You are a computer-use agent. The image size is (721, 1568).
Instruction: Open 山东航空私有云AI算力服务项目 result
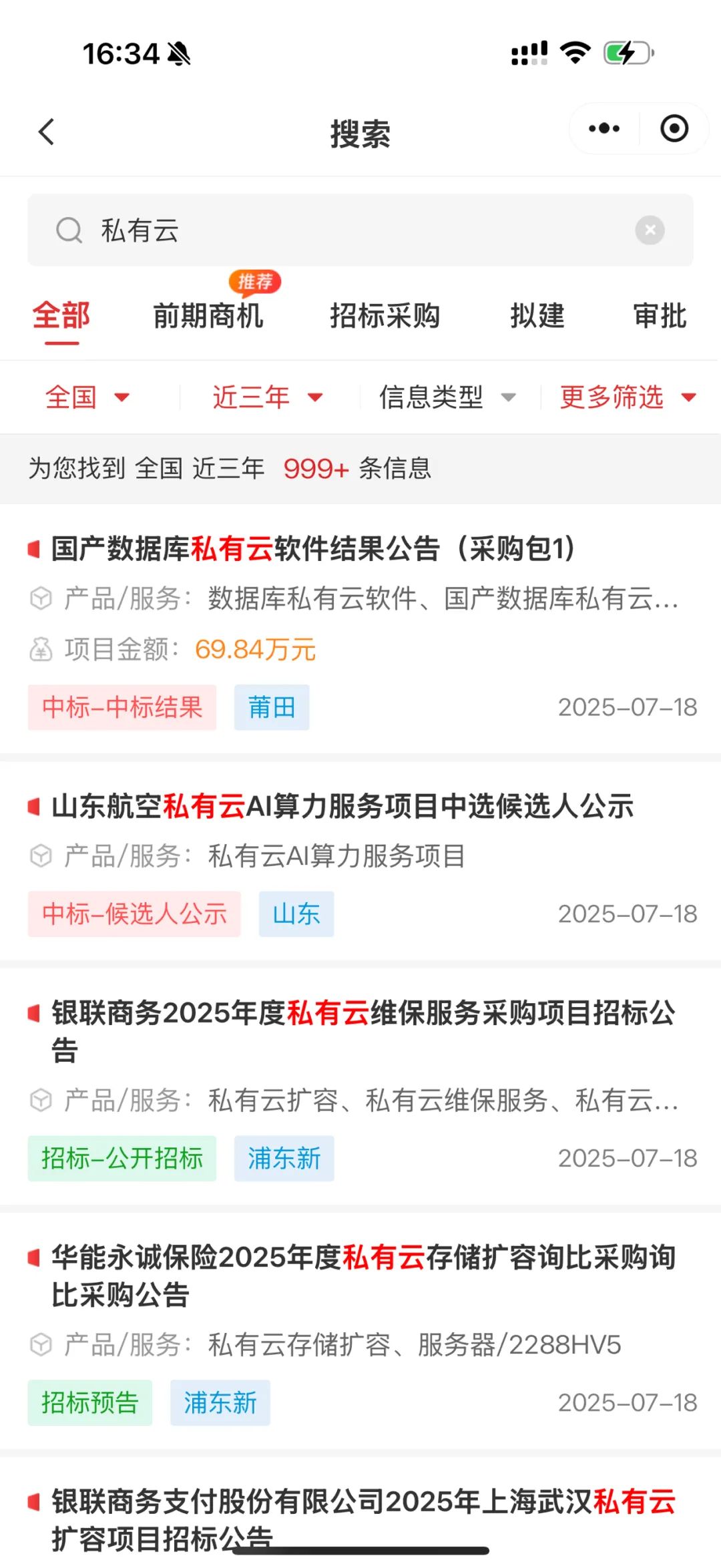360,861
